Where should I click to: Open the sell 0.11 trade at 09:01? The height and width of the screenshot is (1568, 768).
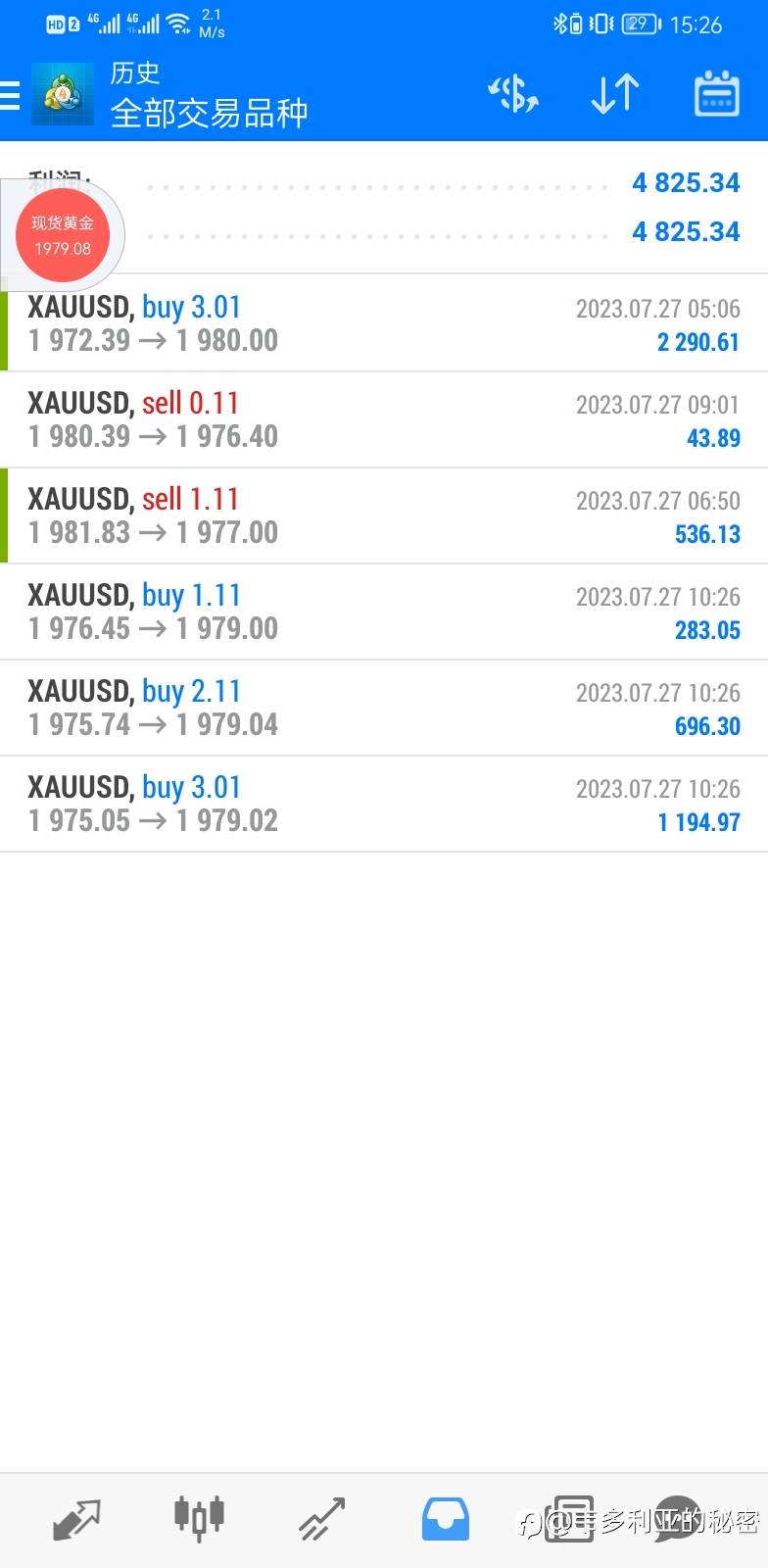(384, 419)
